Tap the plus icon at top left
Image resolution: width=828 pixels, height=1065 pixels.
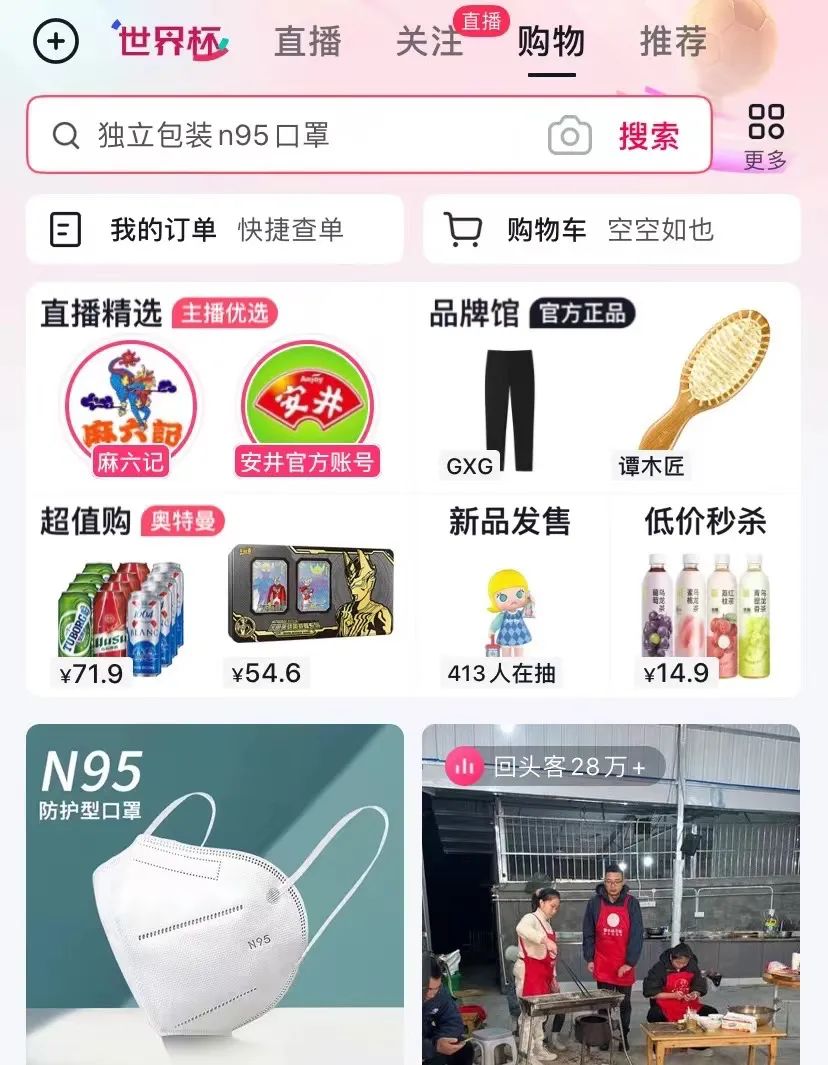point(56,41)
